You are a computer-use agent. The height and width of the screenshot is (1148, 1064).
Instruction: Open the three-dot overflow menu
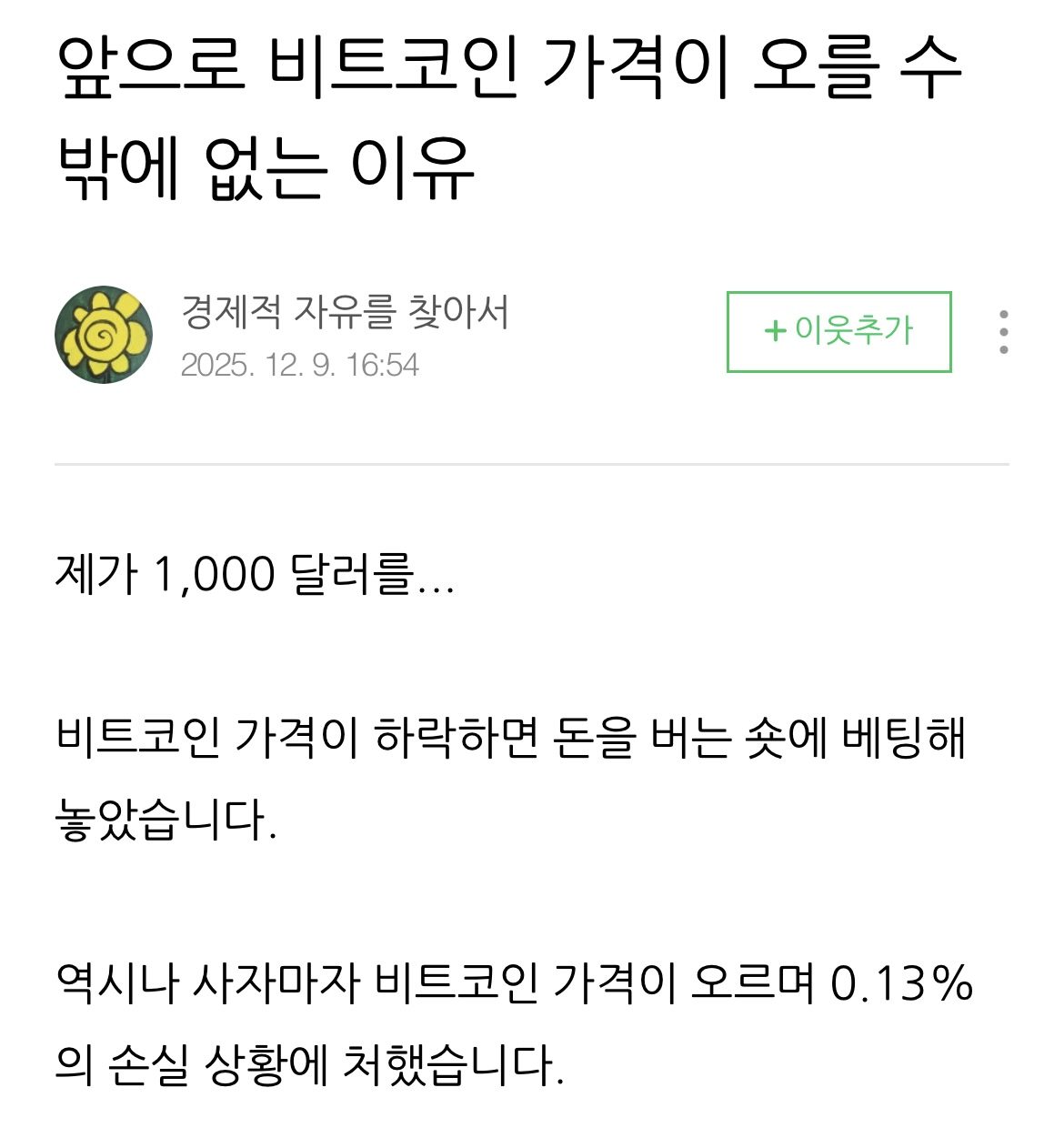[x=1003, y=332]
